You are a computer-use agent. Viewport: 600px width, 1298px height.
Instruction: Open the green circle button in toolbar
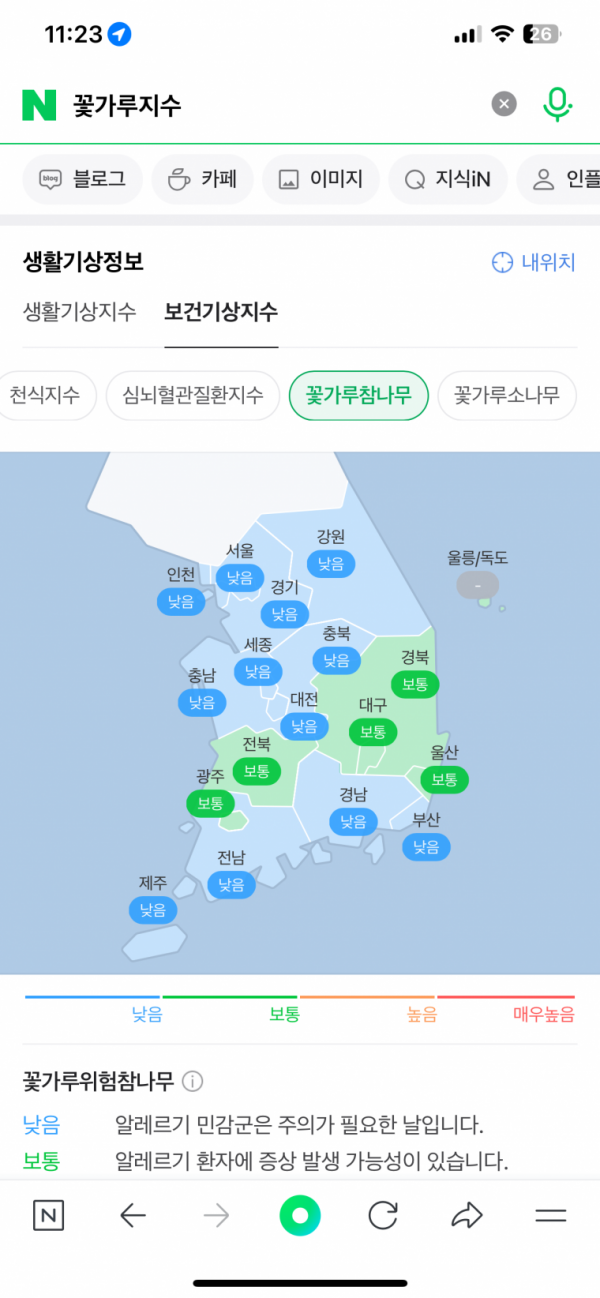click(300, 1215)
